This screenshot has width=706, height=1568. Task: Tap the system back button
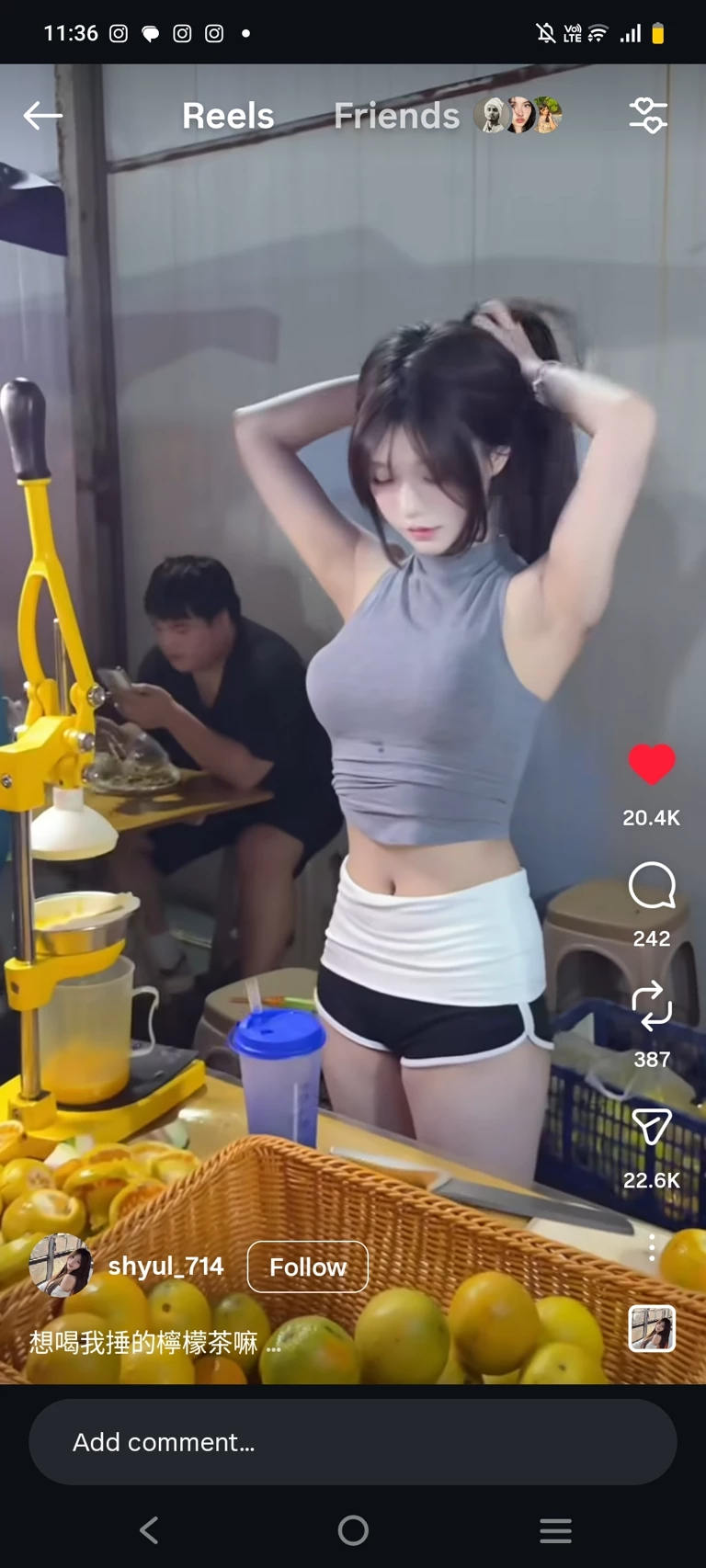[149, 1530]
